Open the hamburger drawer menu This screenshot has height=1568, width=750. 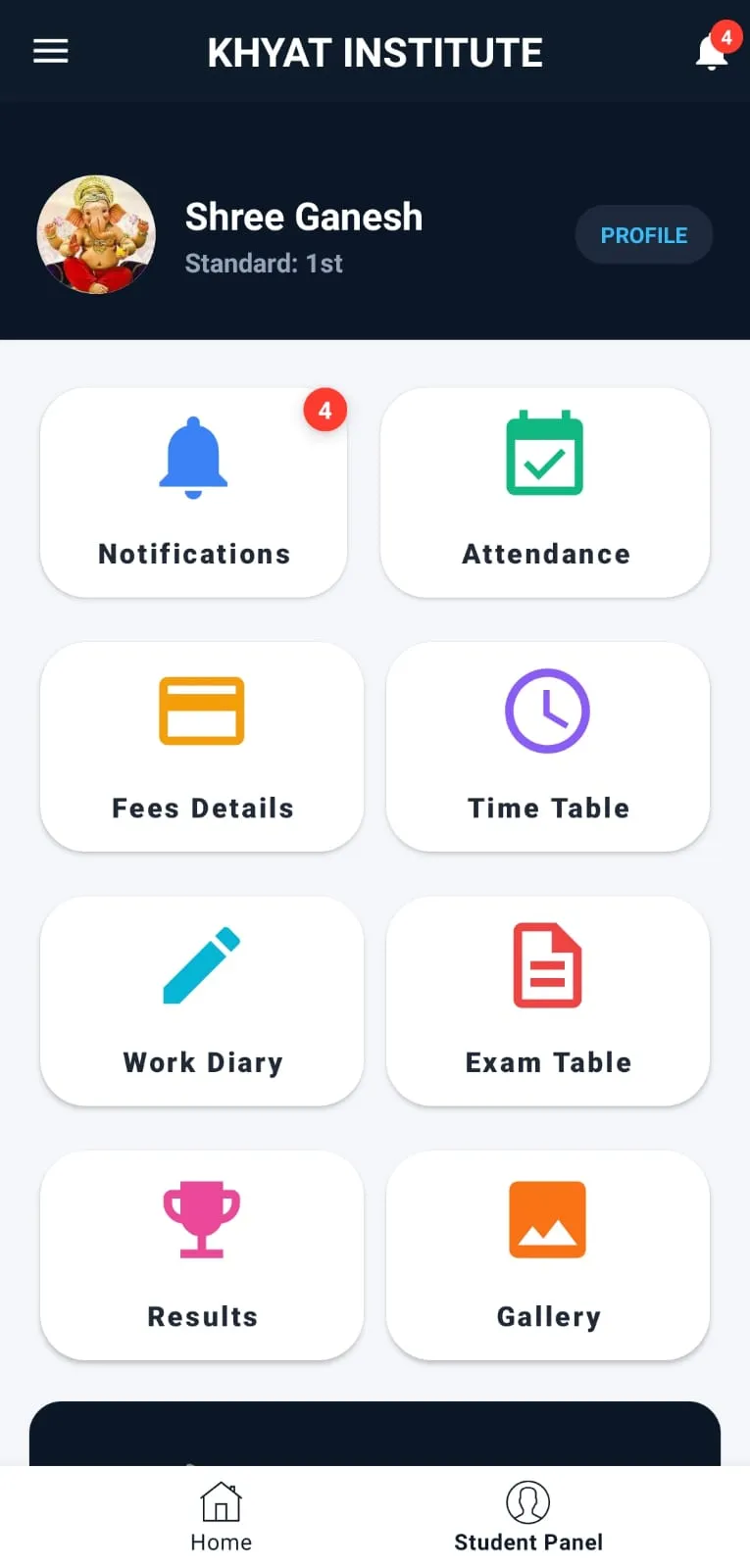[51, 51]
